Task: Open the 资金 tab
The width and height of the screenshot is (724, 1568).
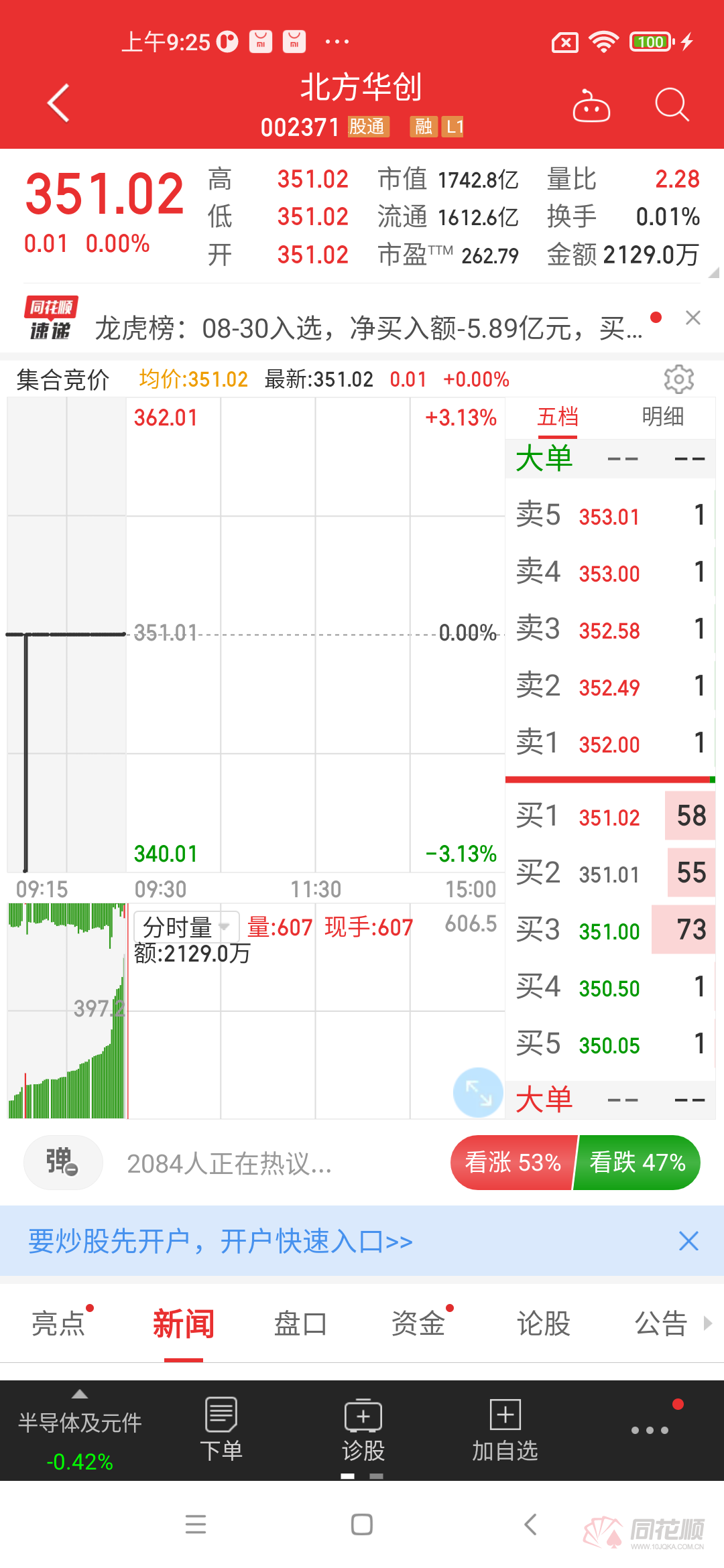Action: (x=418, y=1324)
